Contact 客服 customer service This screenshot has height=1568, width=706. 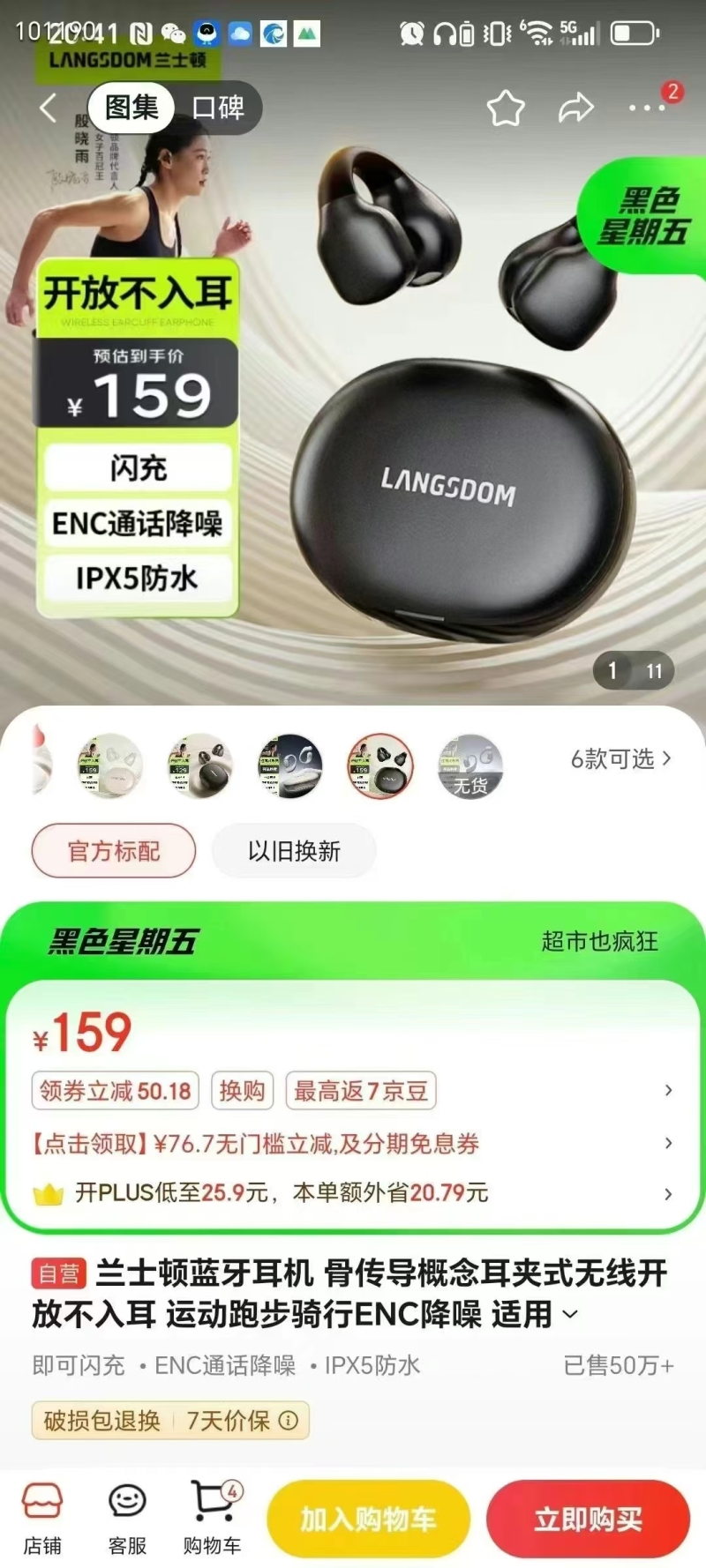(x=127, y=1519)
